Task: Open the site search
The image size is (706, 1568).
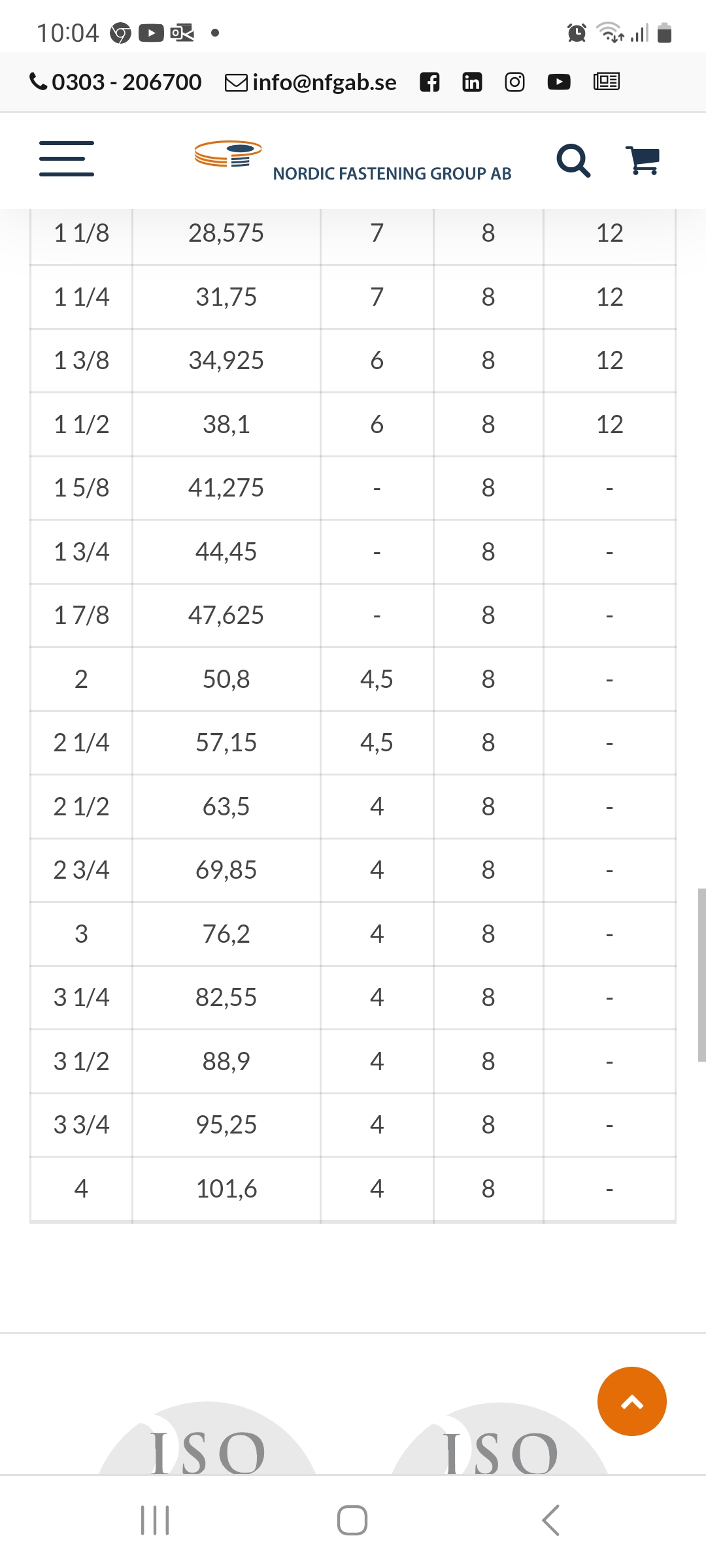Action: [573, 160]
